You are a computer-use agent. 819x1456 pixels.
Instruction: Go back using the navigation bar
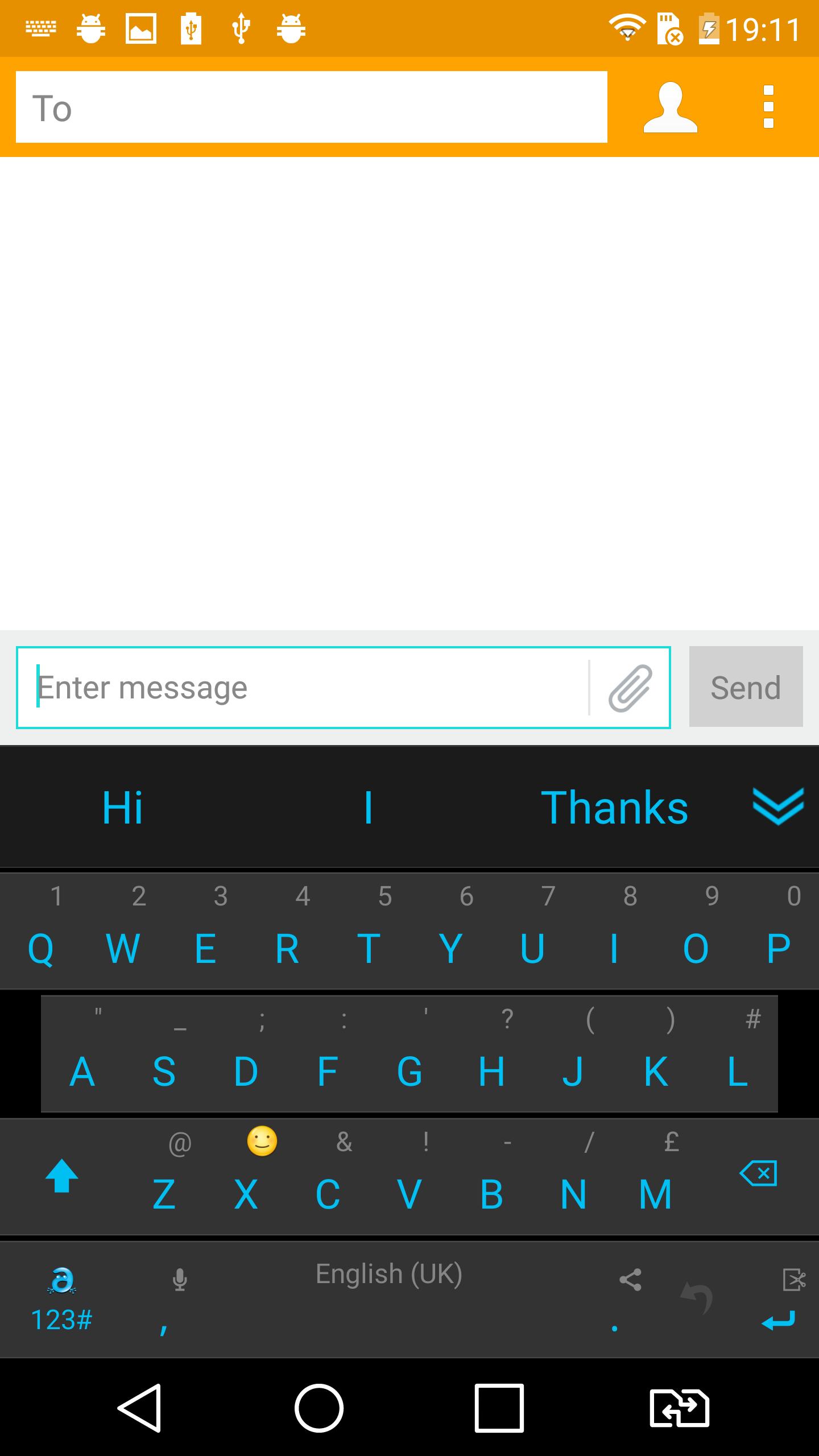point(140,1408)
